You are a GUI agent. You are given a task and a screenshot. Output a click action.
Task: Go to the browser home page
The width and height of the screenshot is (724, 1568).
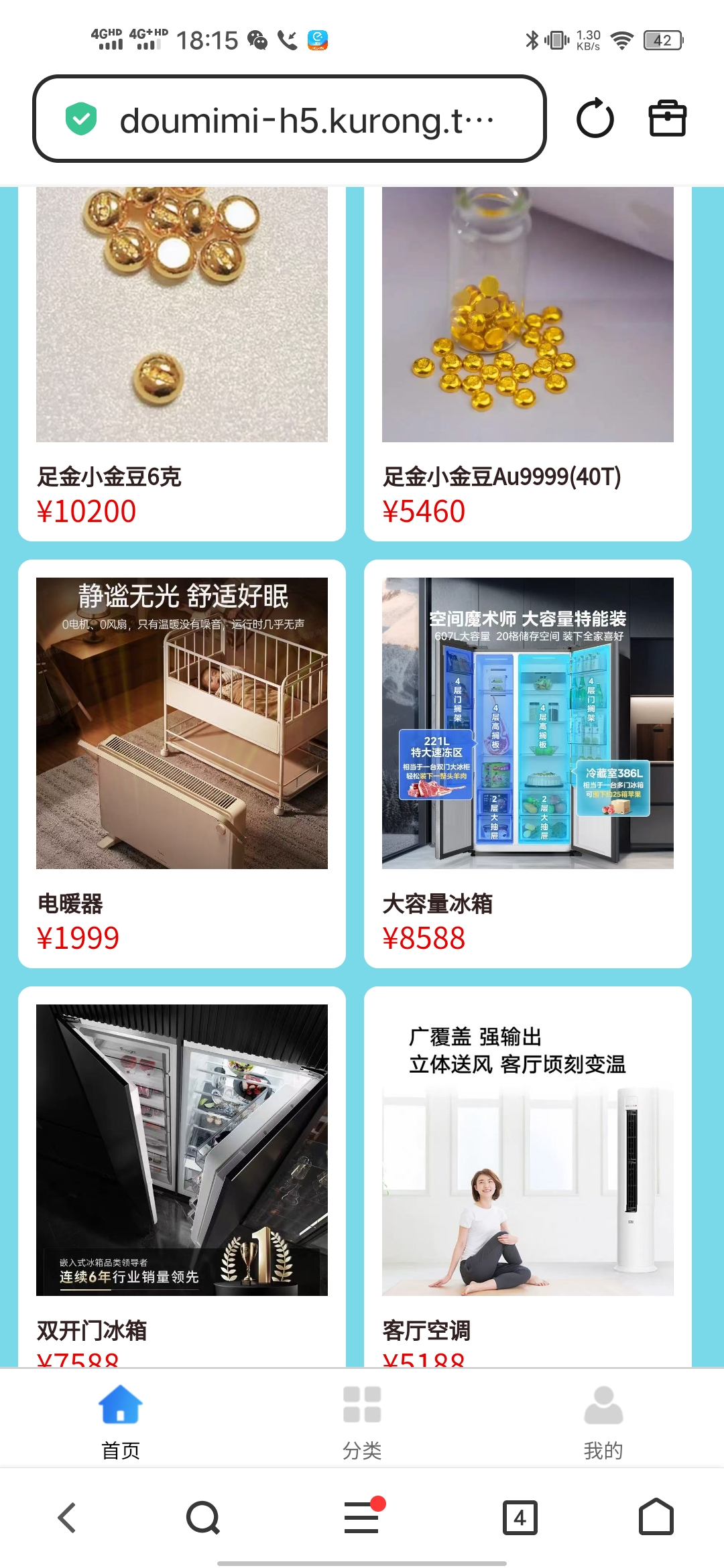pos(656,1518)
